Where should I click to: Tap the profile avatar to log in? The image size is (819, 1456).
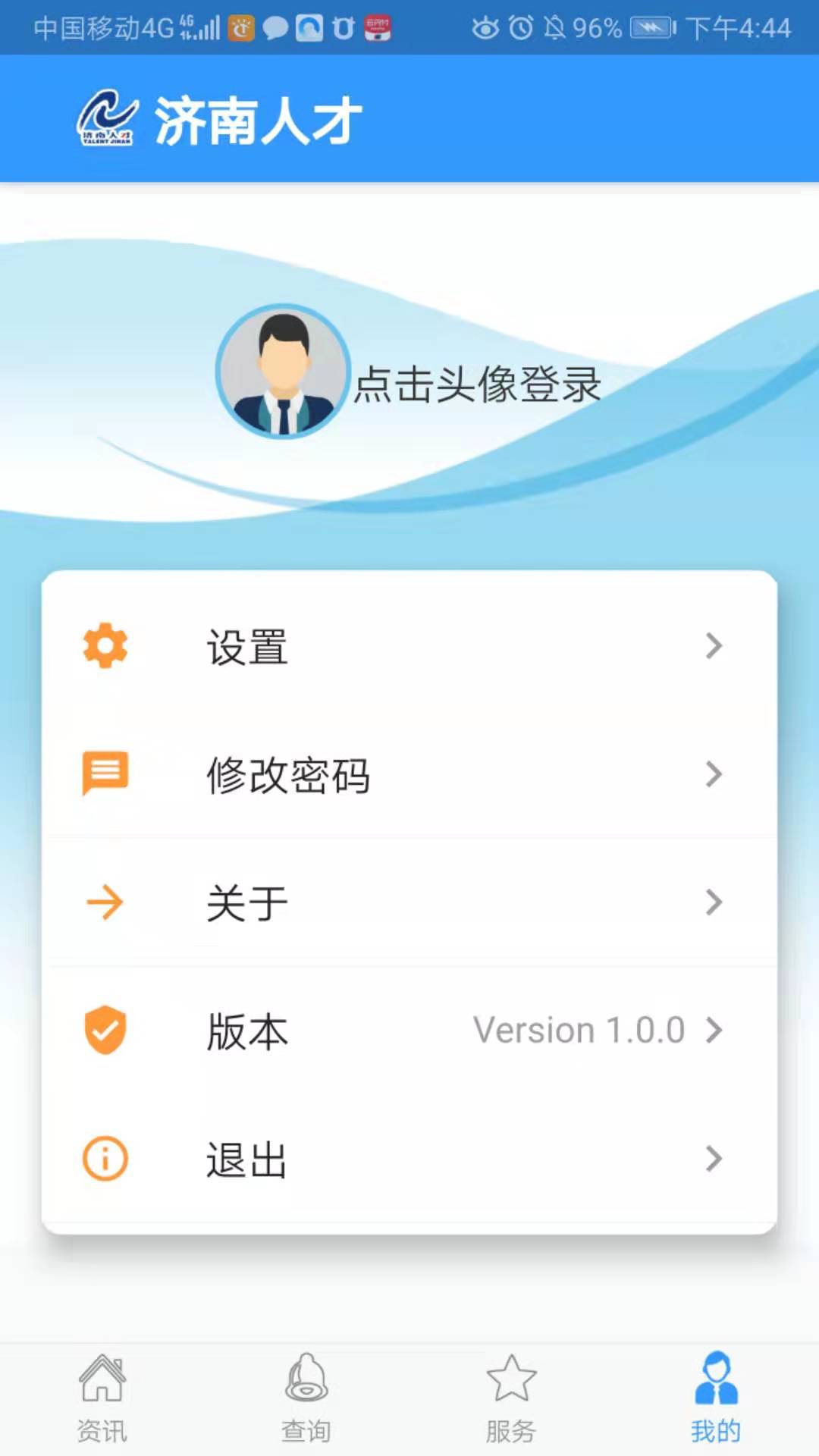point(283,372)
